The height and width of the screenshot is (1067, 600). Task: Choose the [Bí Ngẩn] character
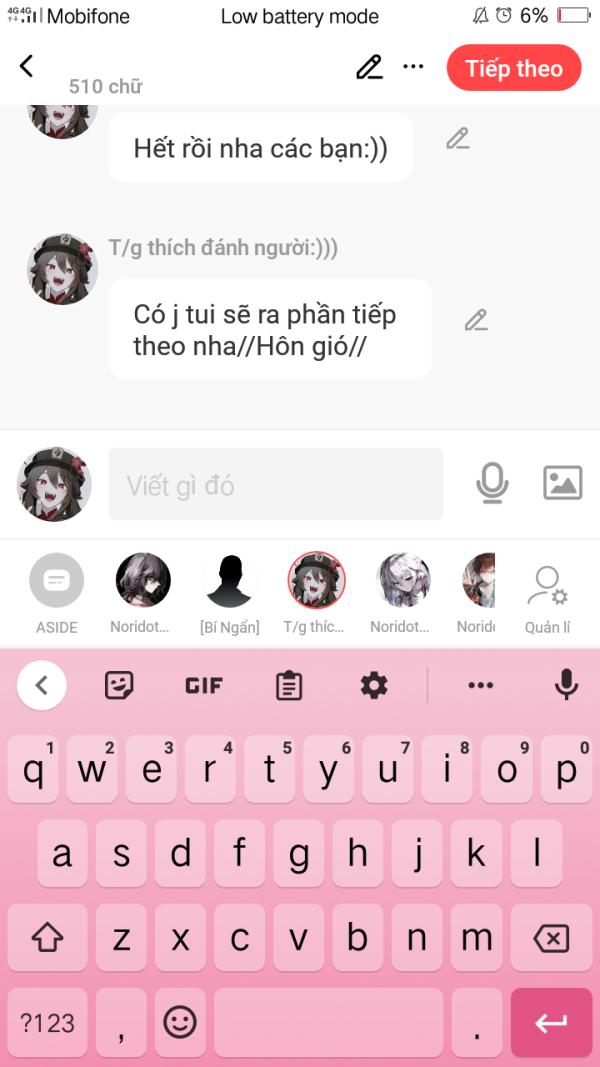point(230,592)
